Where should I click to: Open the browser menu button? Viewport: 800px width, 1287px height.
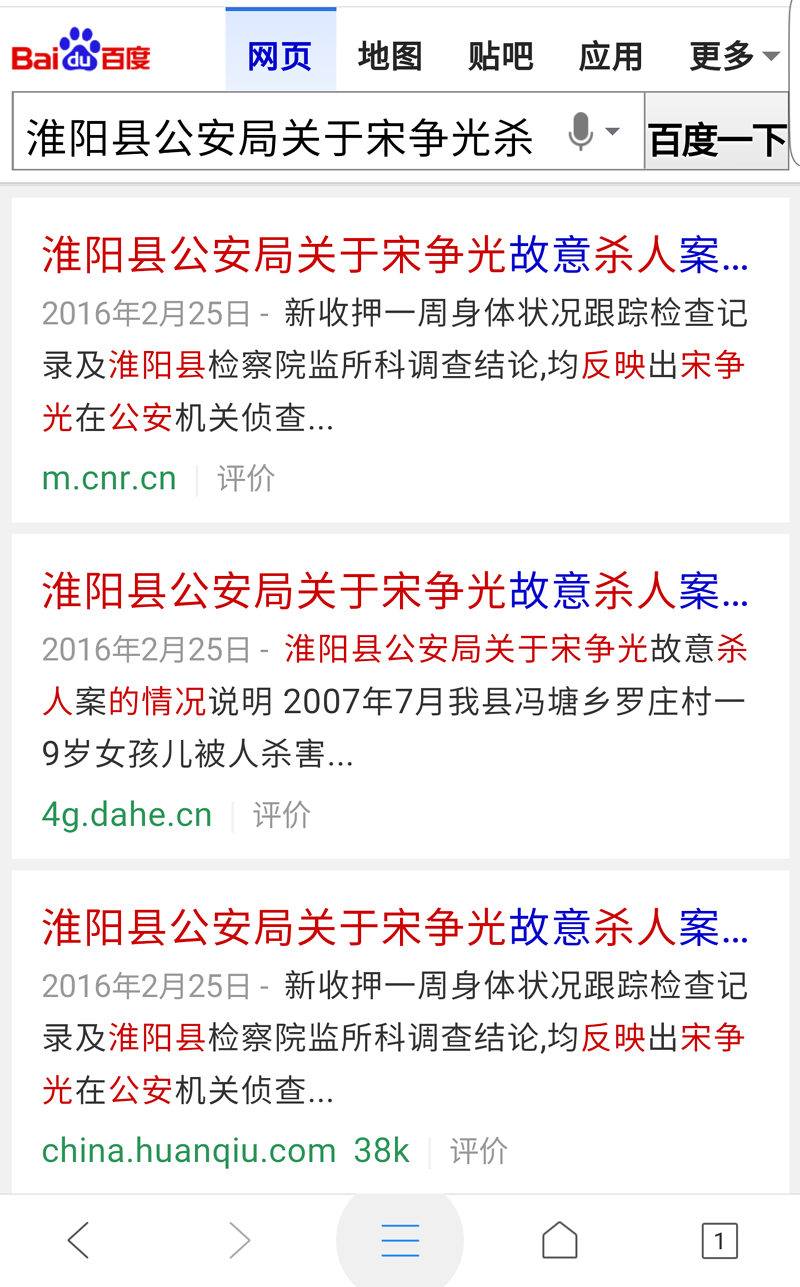pyautogui.click(x=400, y=1241)
